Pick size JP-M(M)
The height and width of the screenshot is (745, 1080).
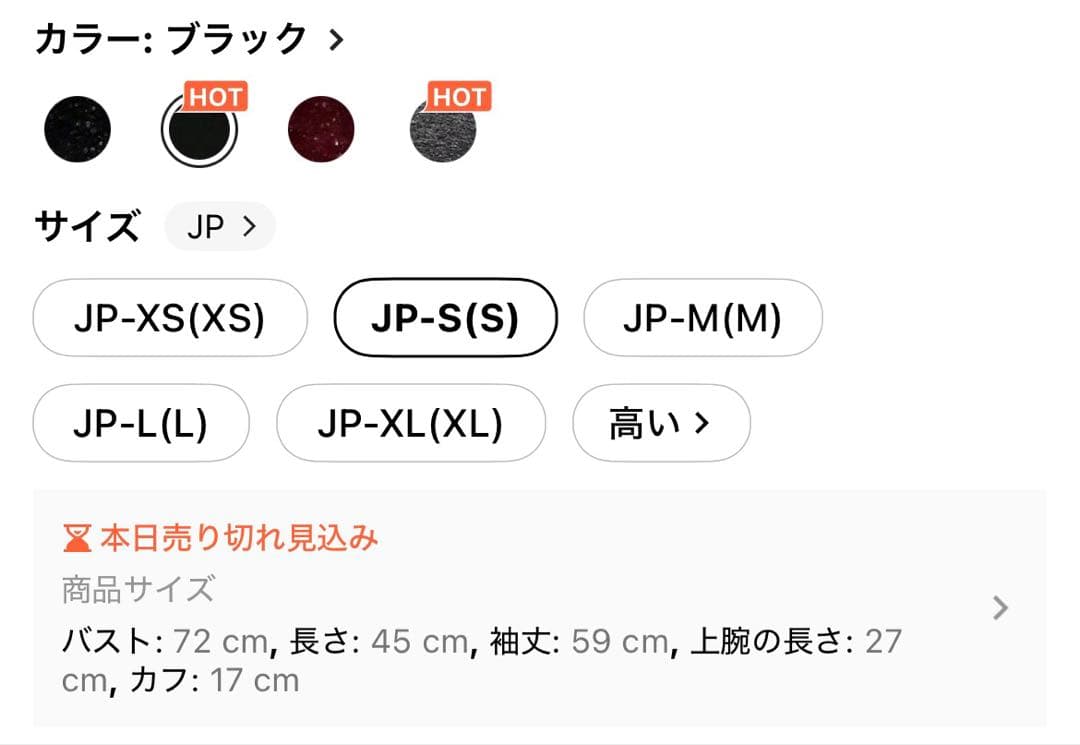pos(703,317)
